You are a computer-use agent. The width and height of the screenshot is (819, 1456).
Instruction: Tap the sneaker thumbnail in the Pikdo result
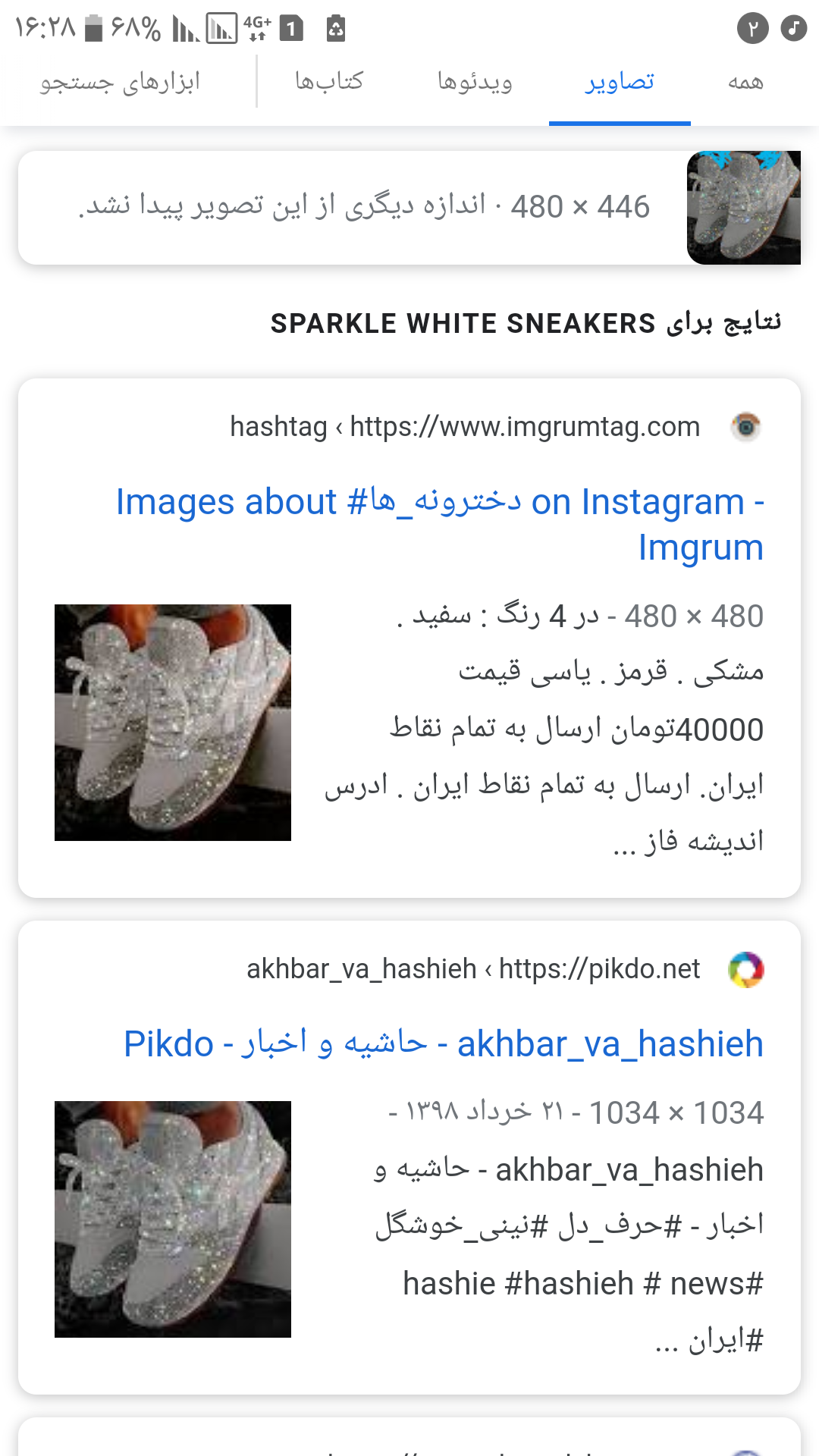coord(173,1219)
